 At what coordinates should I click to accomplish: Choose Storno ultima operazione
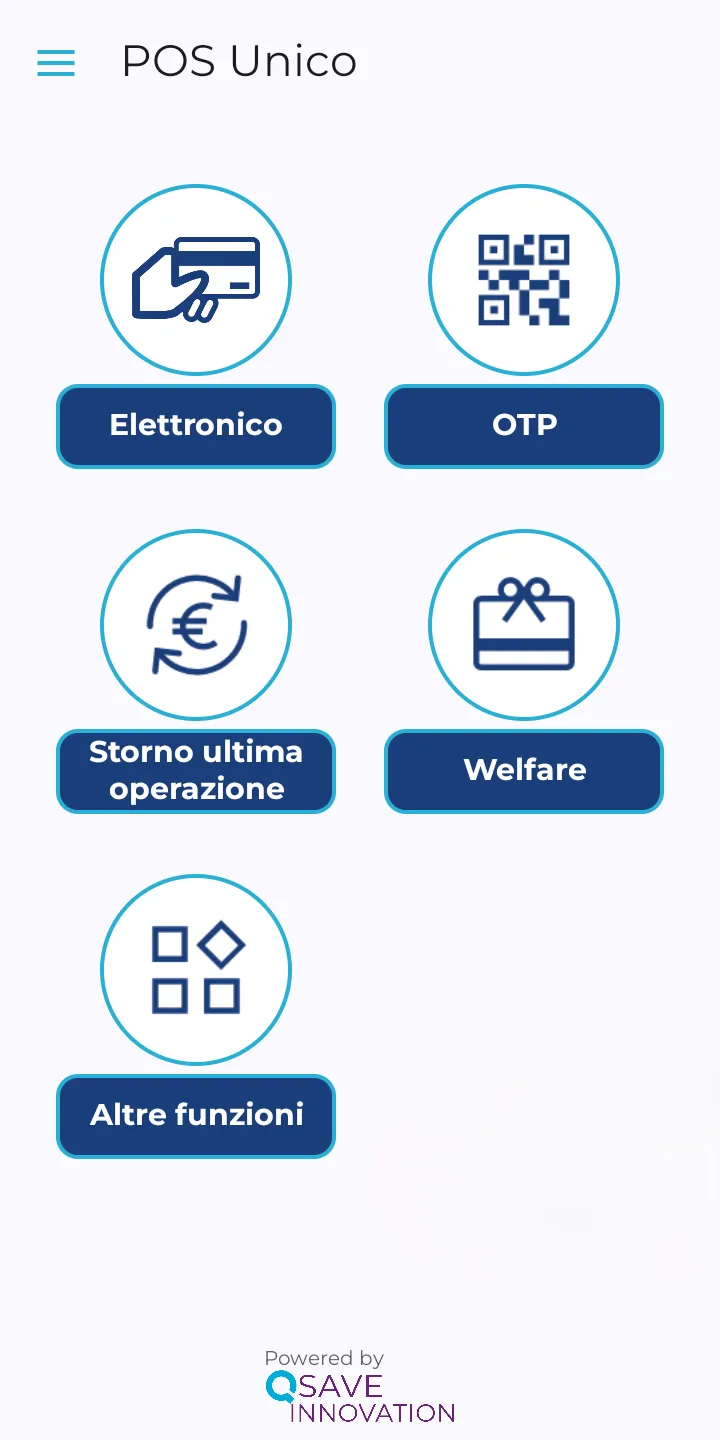(196, 771)
